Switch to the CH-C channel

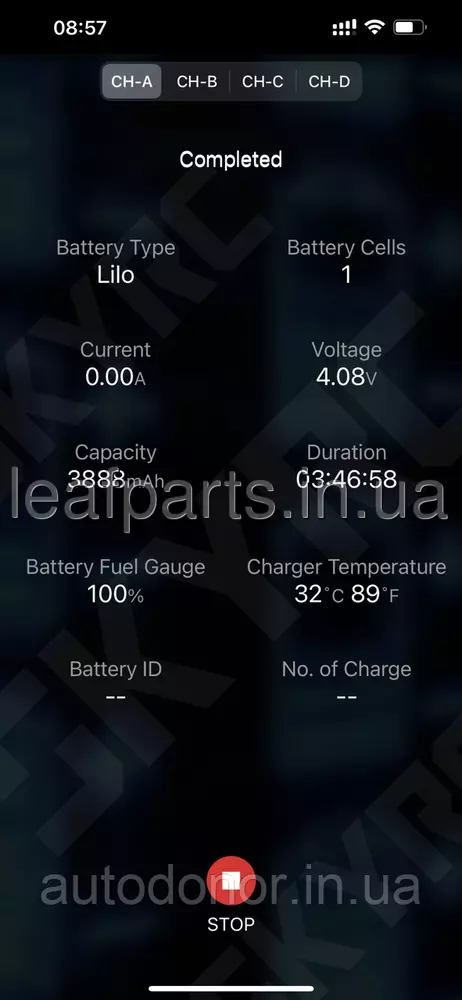263,82
